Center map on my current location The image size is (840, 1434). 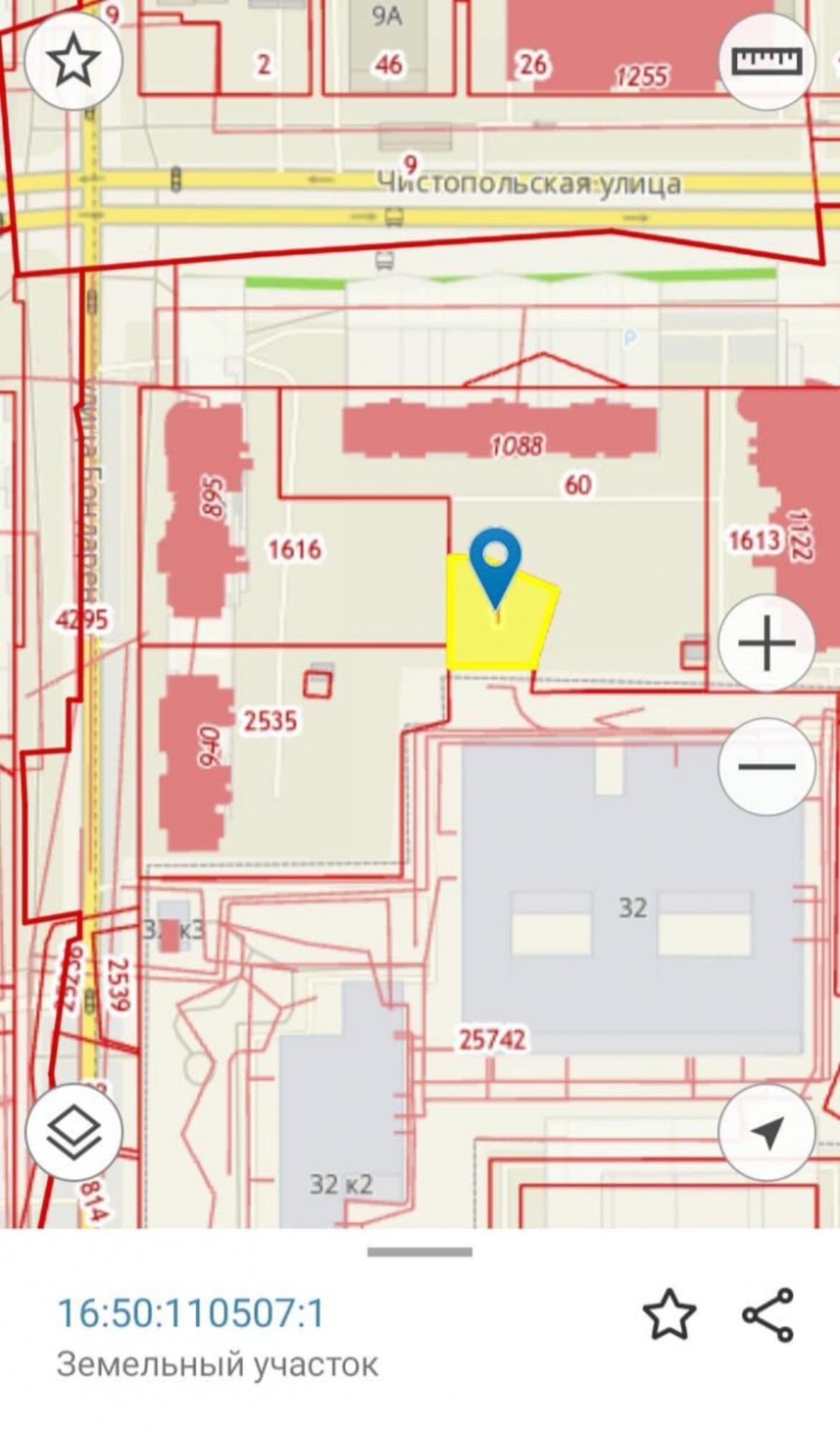[x=767, y=1132]
